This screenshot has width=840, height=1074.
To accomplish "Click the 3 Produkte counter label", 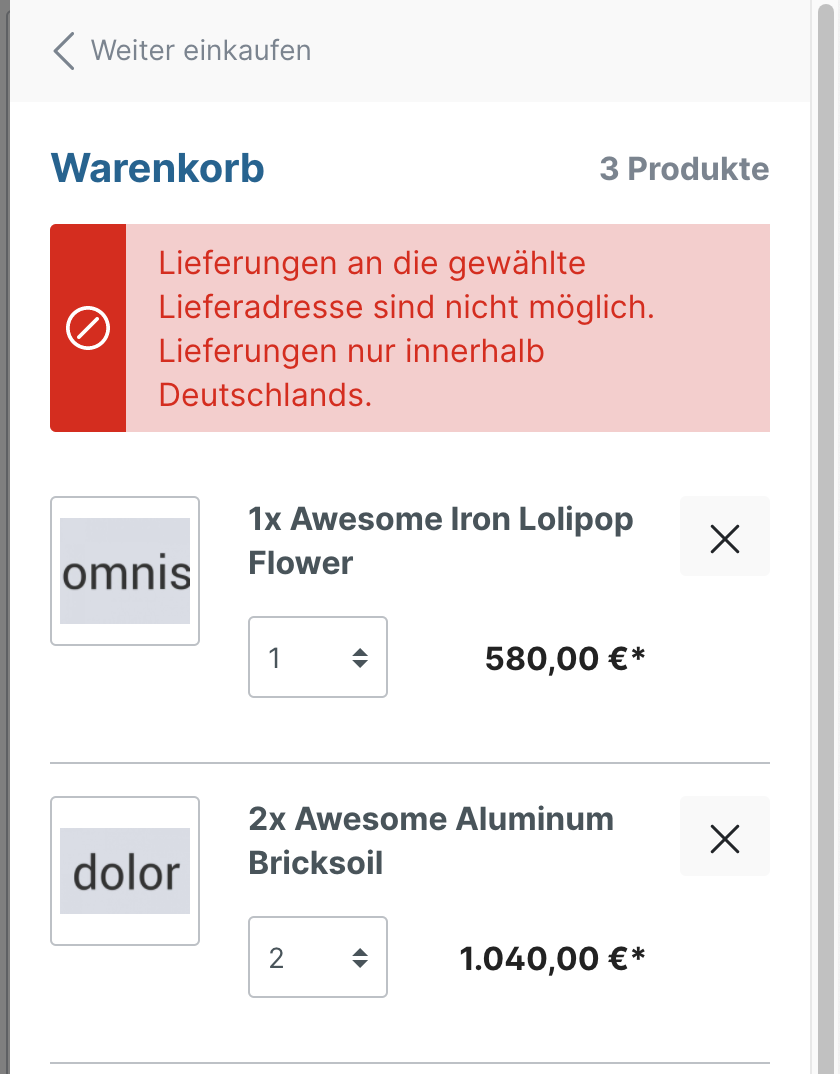I will (x=684, y=169).
